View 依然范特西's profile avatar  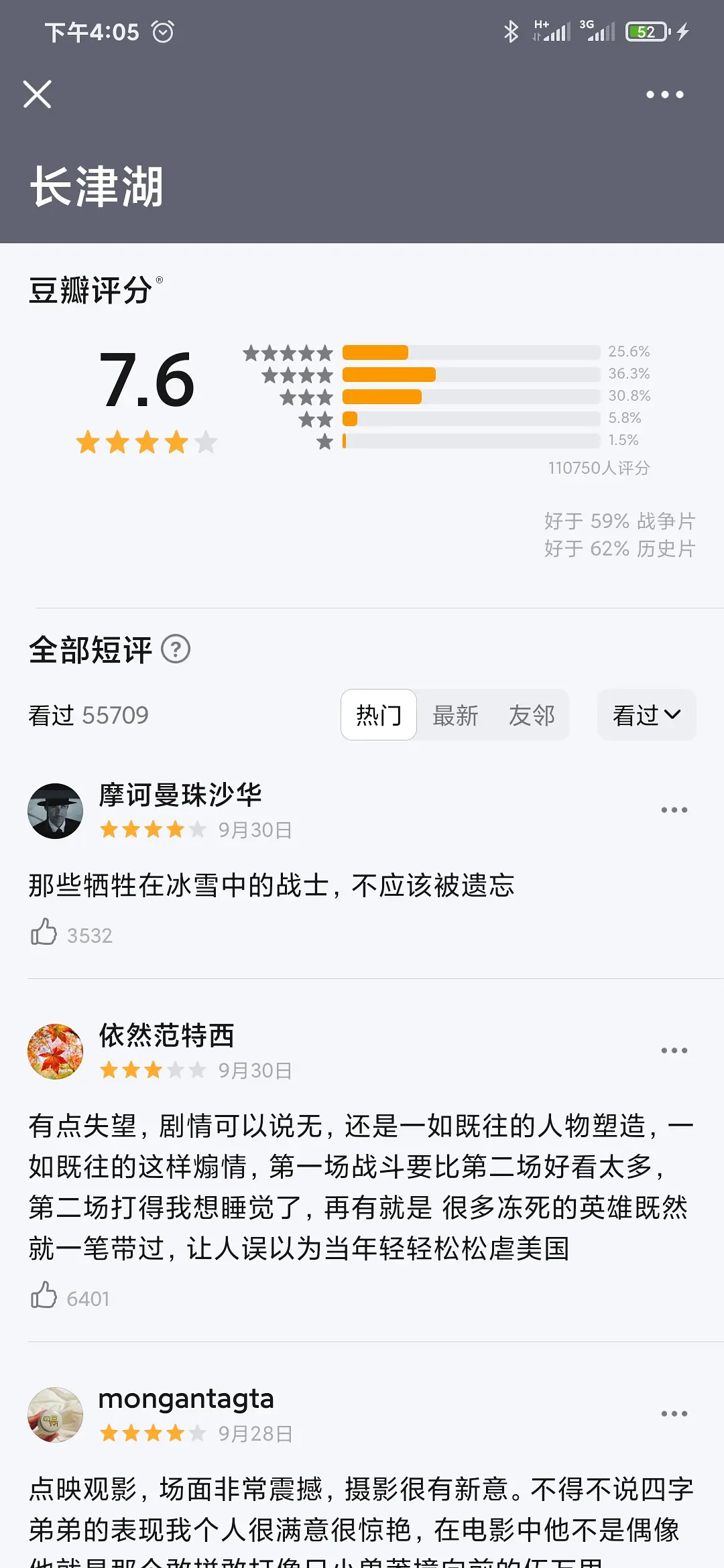(x=55, y=1051)
